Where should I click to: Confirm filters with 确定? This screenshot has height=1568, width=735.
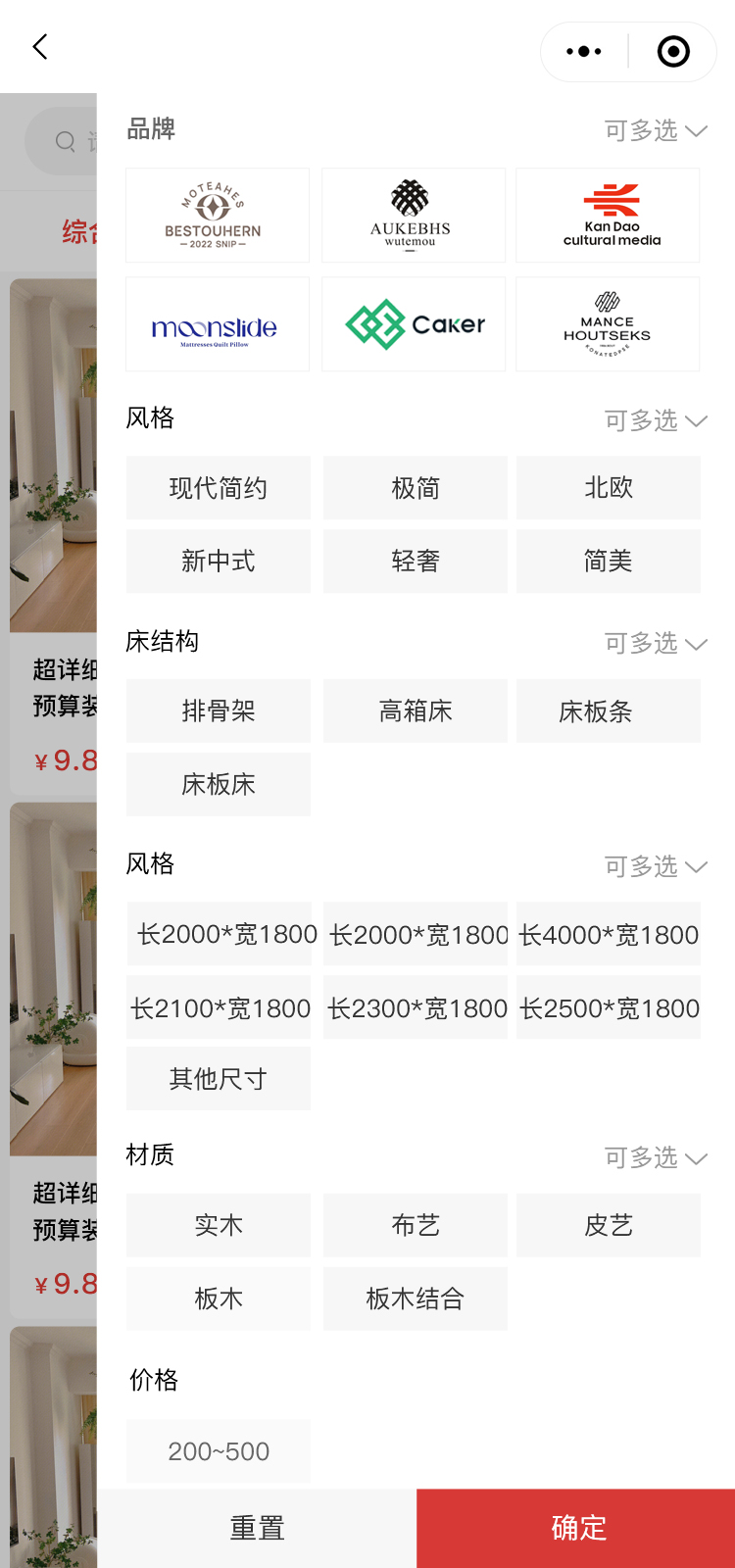tap(576, 1528)
